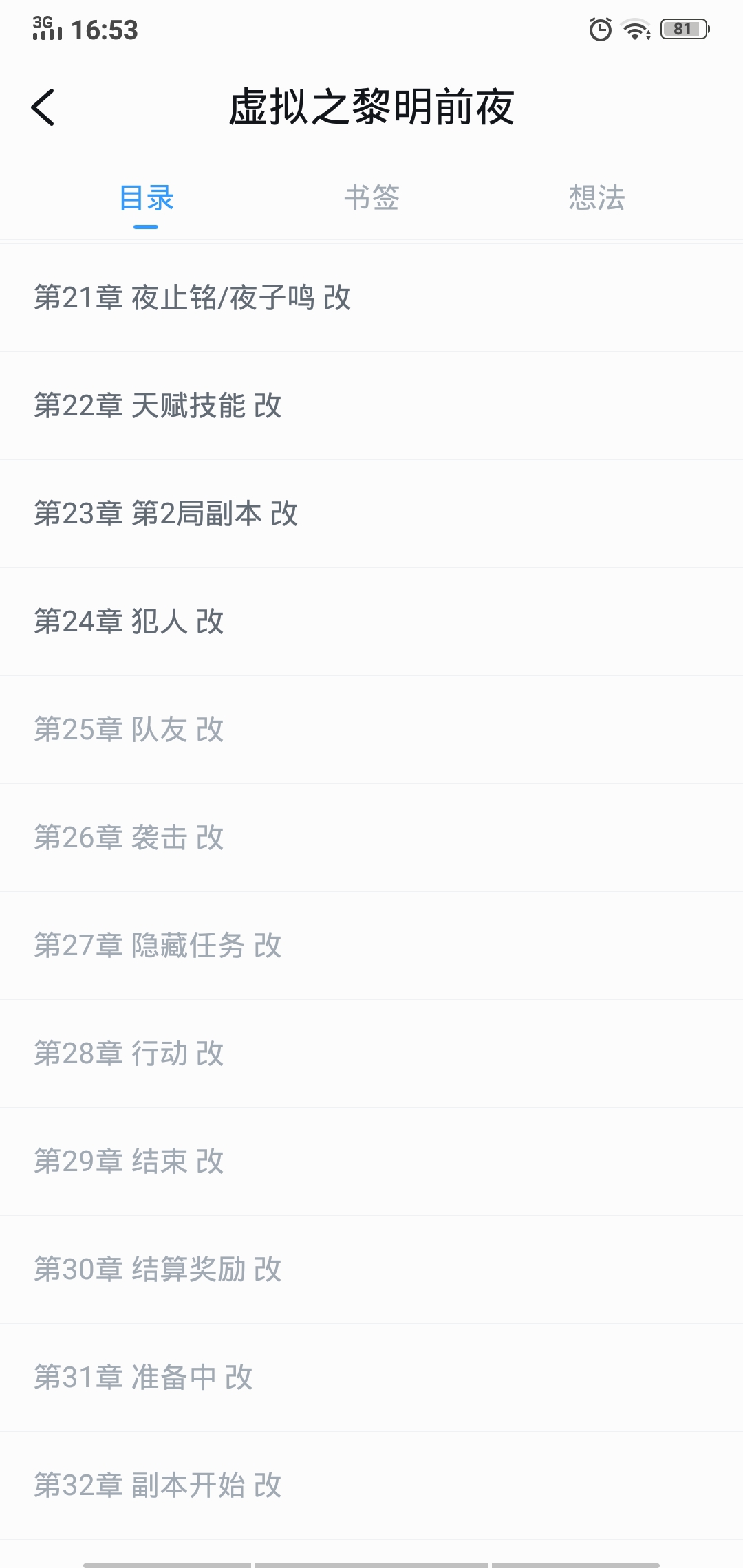Open chapter 第30章 结算奖励 改

[158, 1270]
